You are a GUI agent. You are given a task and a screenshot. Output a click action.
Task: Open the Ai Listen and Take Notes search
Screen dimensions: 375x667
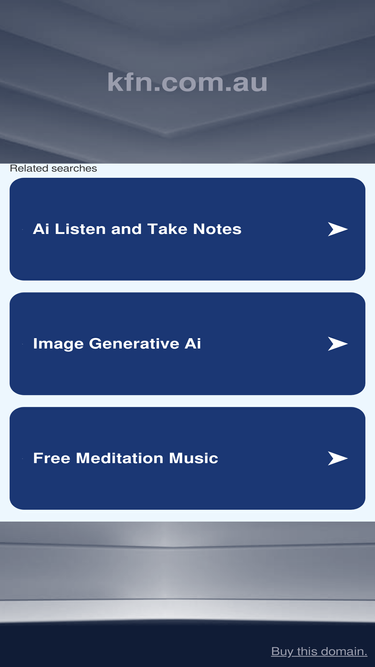click(187, 229)
